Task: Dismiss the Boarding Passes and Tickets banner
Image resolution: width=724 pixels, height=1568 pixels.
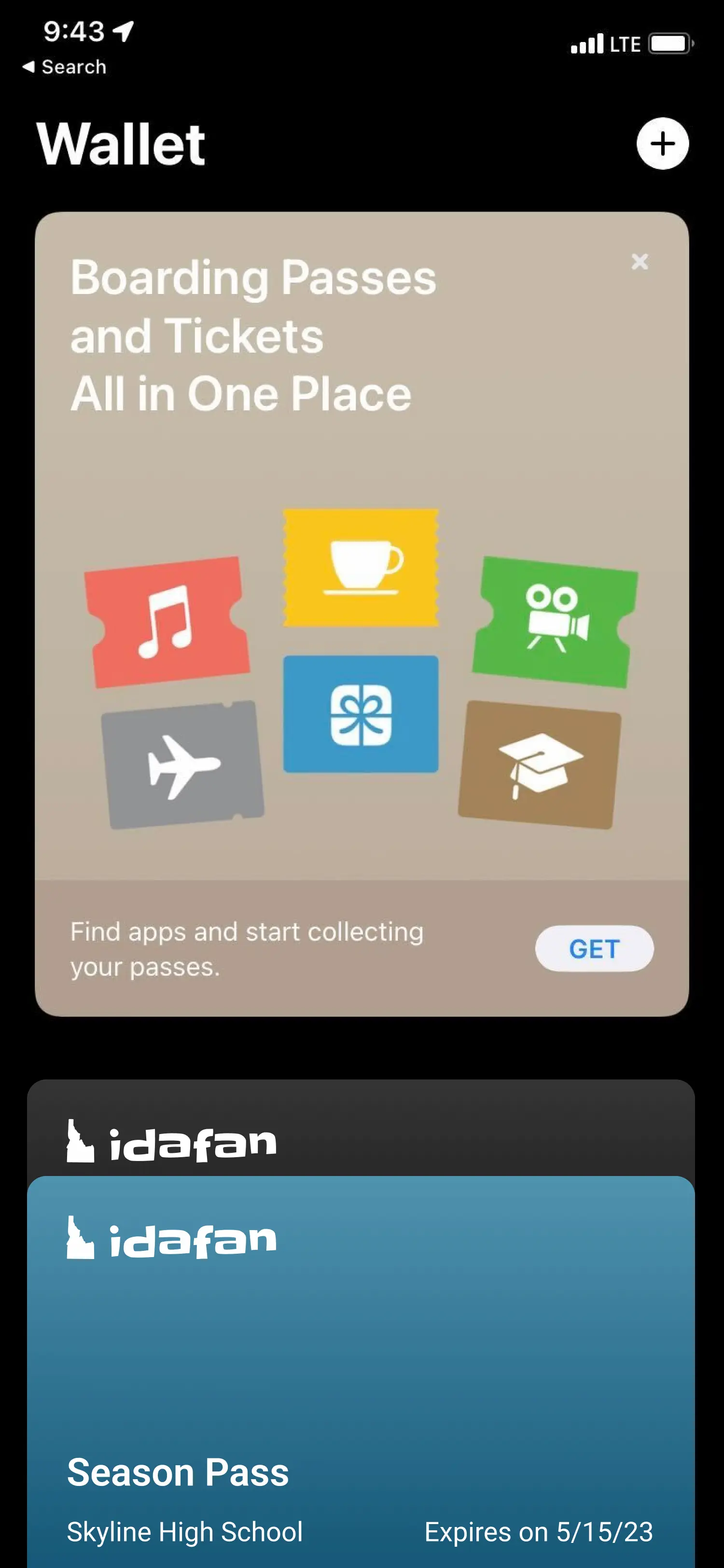Action: (640, 262)
